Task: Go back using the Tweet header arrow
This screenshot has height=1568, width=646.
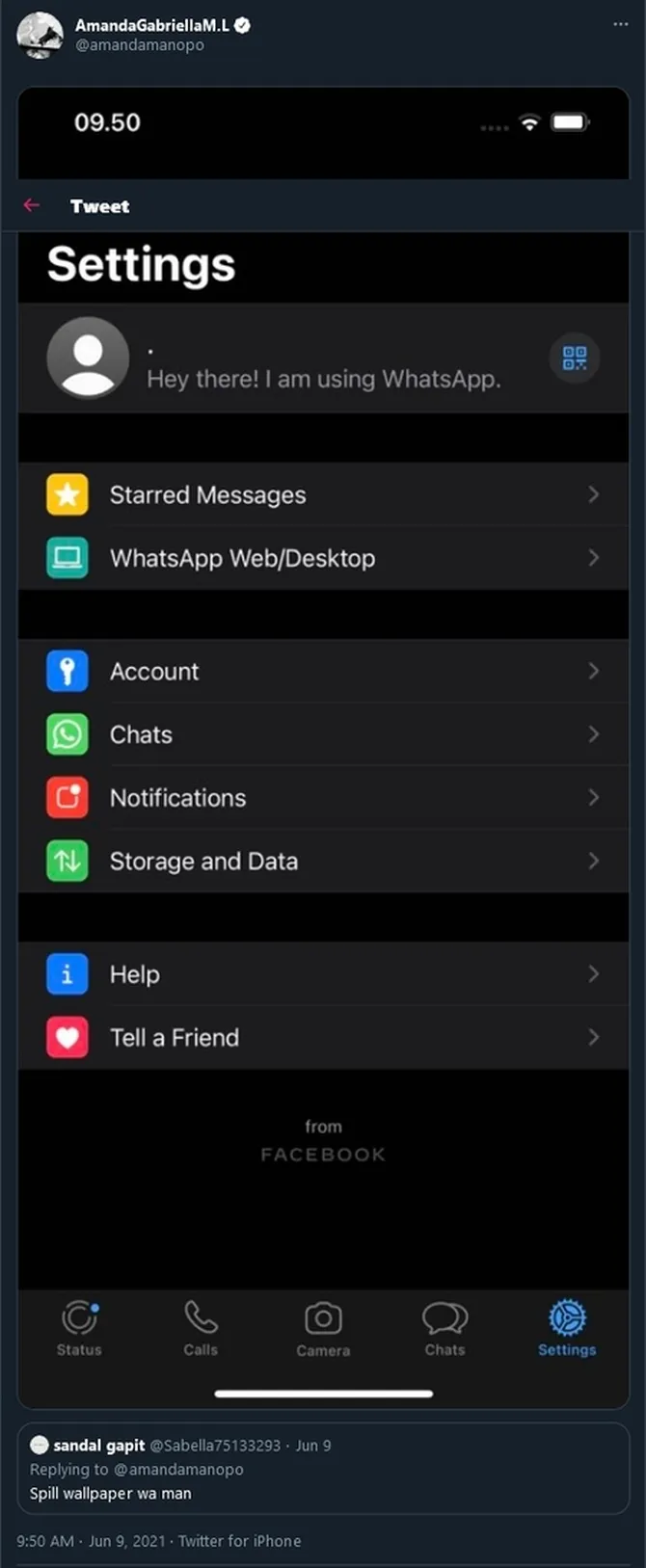Action: pos(32,205)
